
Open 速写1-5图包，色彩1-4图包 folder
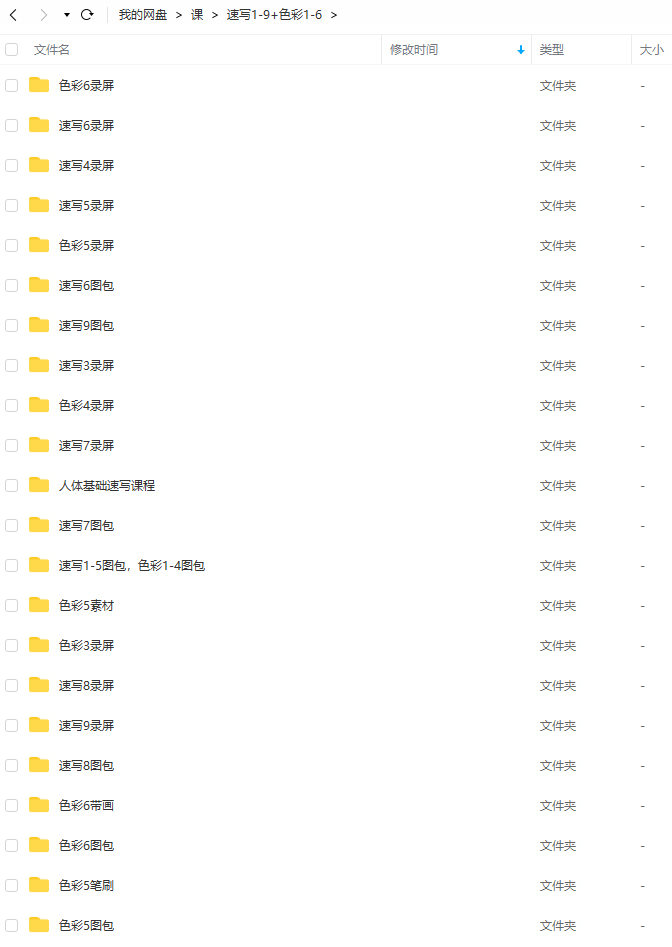(131, 566)
